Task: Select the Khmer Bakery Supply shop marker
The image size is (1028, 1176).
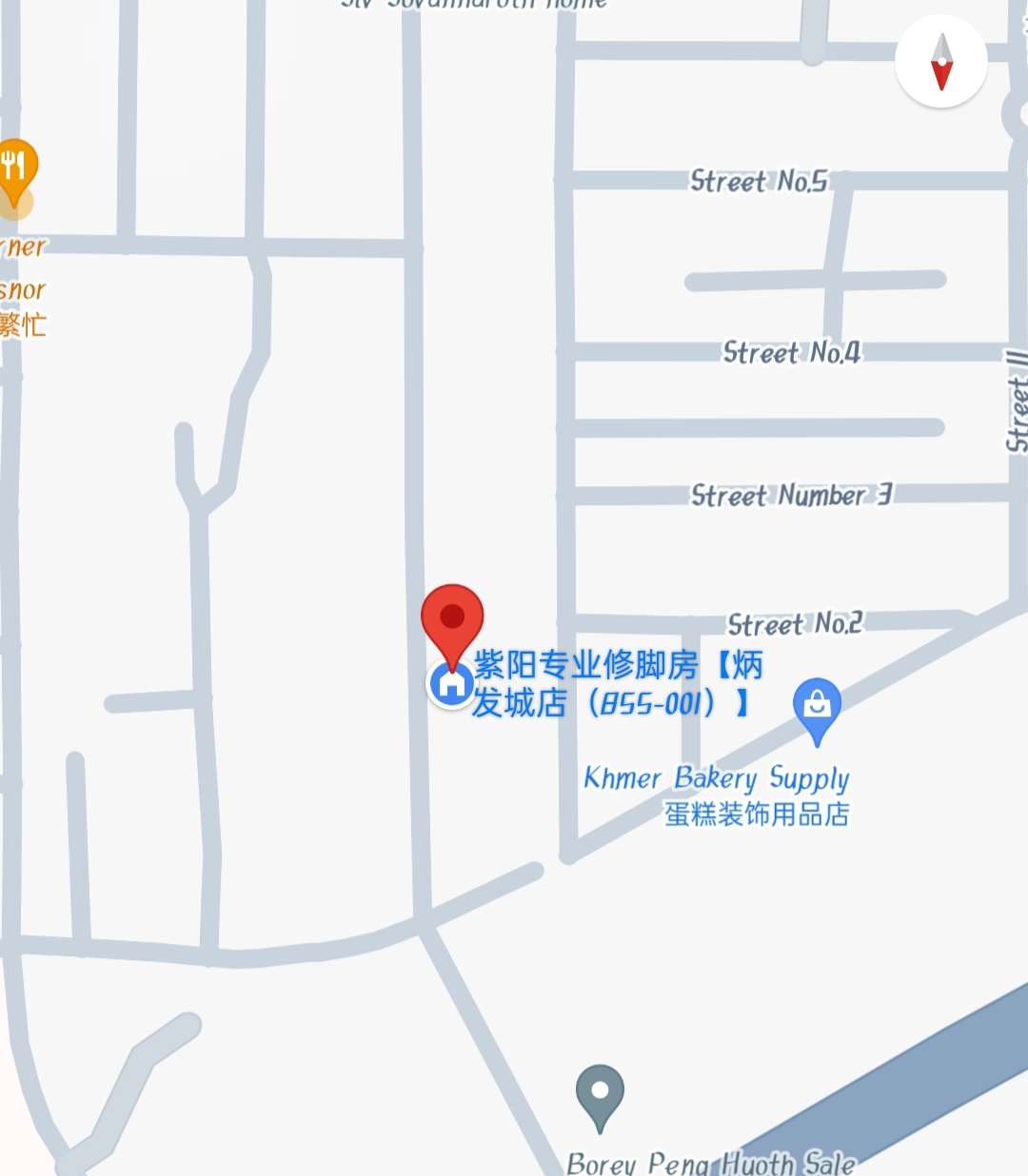Action: point(817,707)
